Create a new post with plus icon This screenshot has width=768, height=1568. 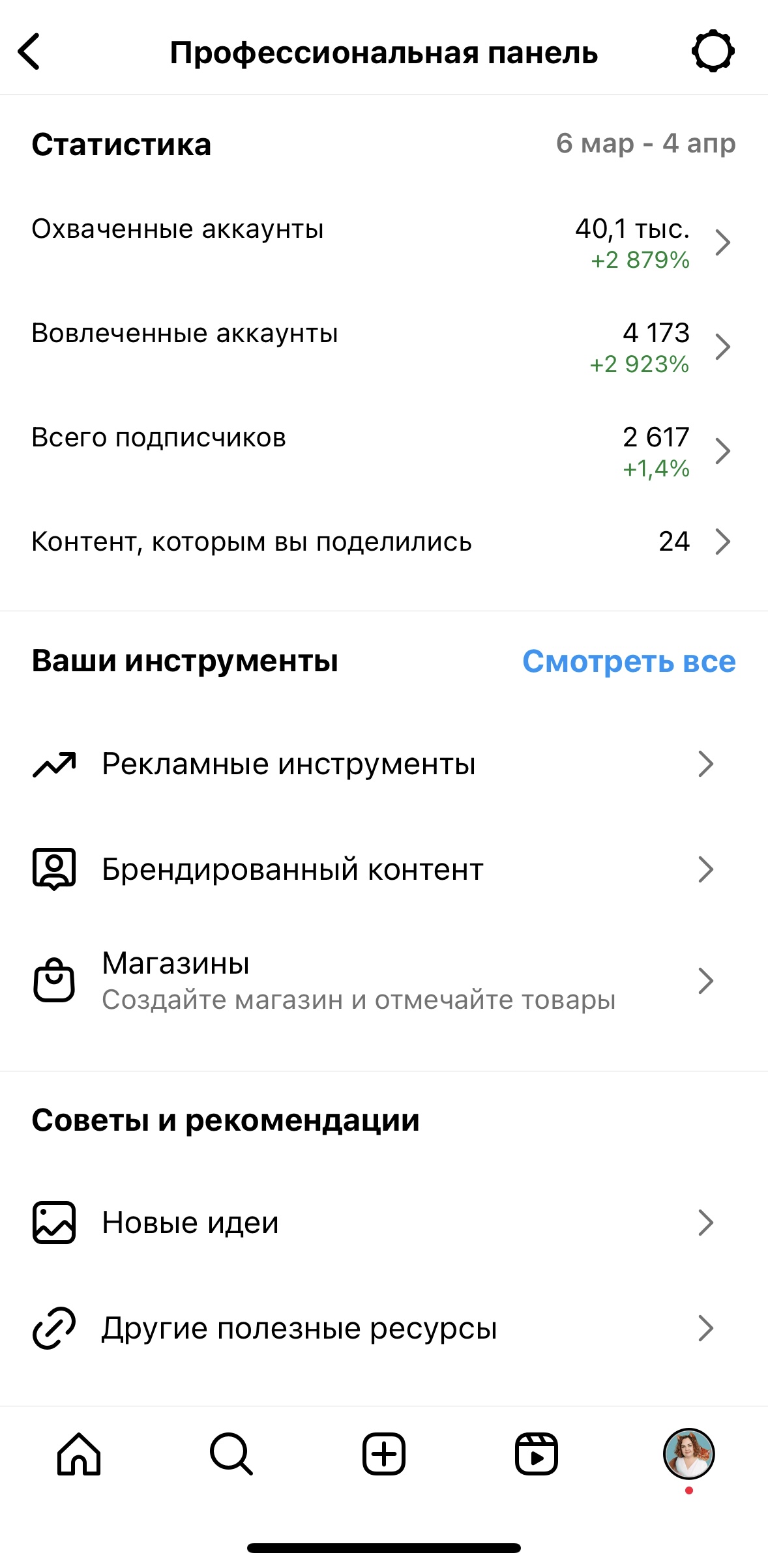(384, 1454)
